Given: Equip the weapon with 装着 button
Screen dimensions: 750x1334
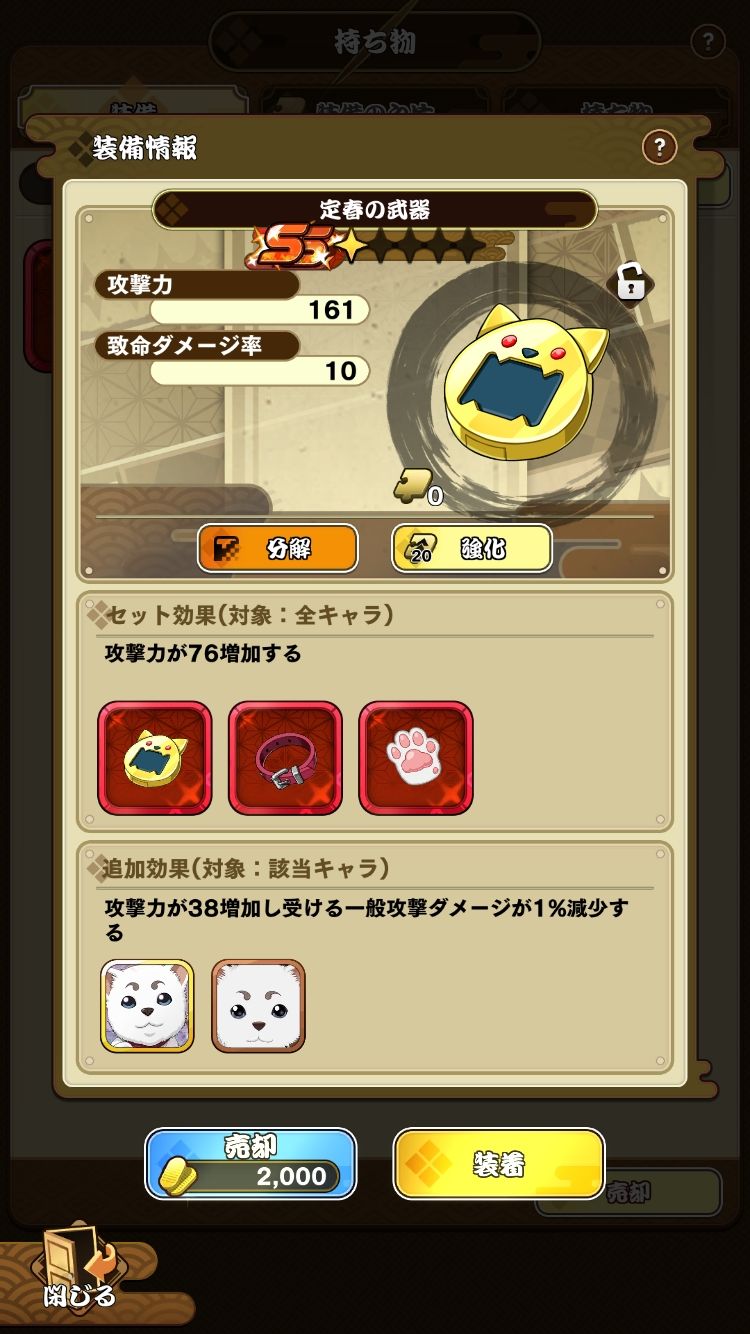Looking at the screenshot, I should [499, 1164].
